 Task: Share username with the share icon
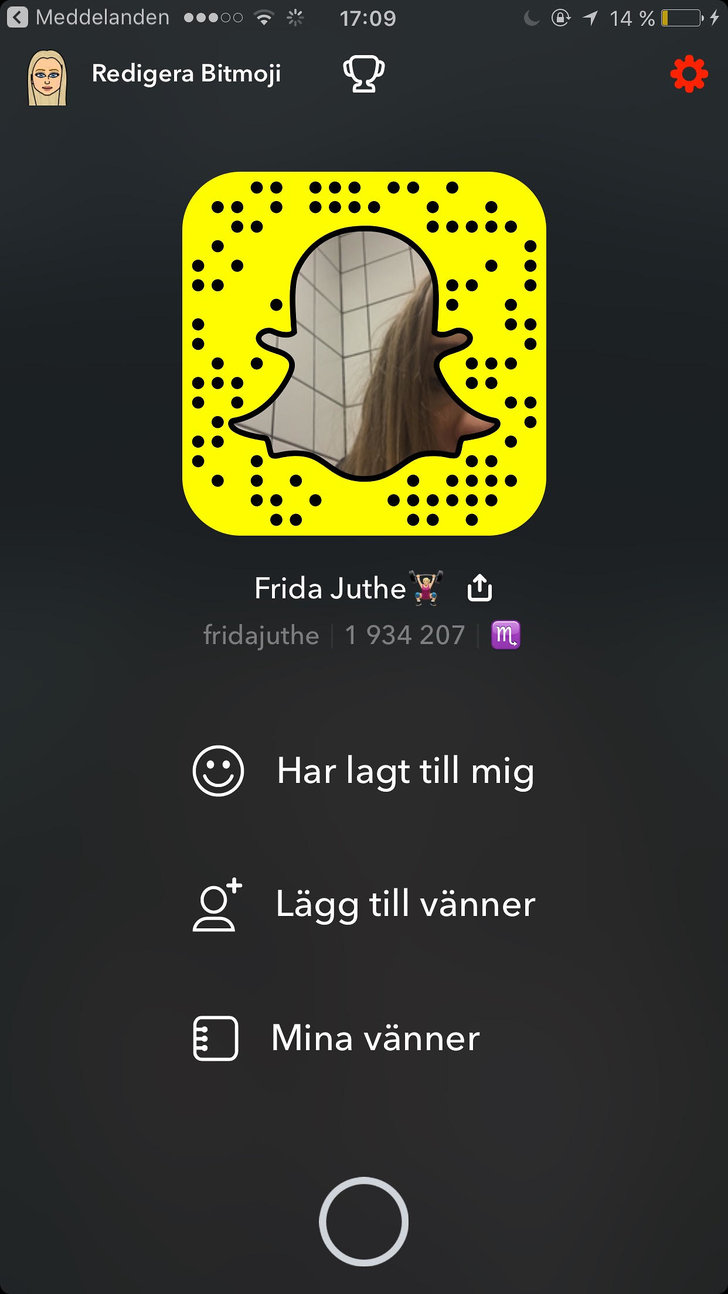(480, 588)
